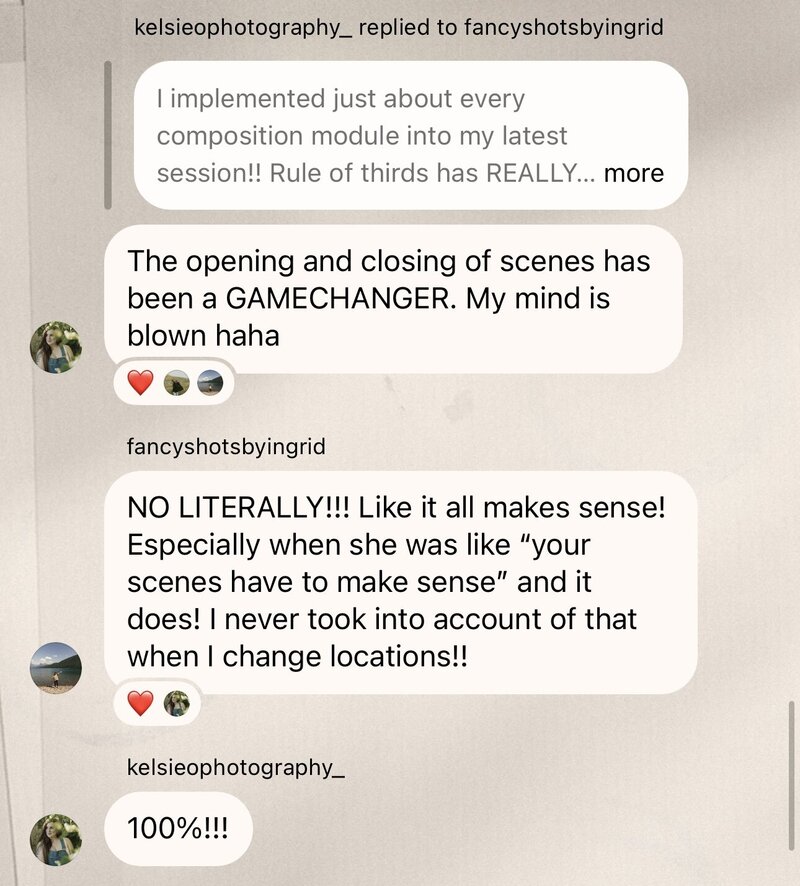Open kelsieophotography_ avatar beside the 100%!!! message
The height and width of the screenshot is (886, 800).
pyautogui.click(x=56, y=838)
